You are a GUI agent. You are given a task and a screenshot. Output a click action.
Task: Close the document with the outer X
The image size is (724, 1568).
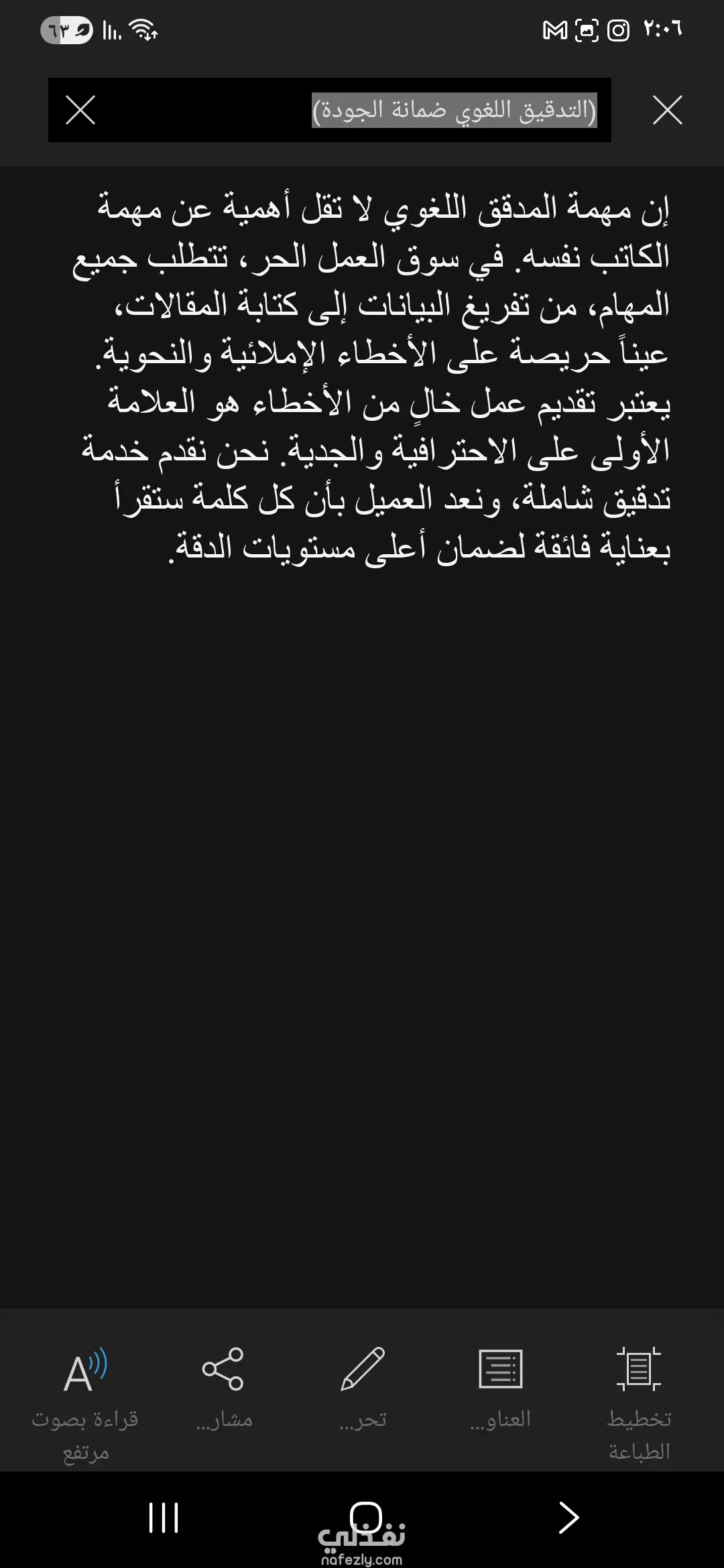coord(667,110)
